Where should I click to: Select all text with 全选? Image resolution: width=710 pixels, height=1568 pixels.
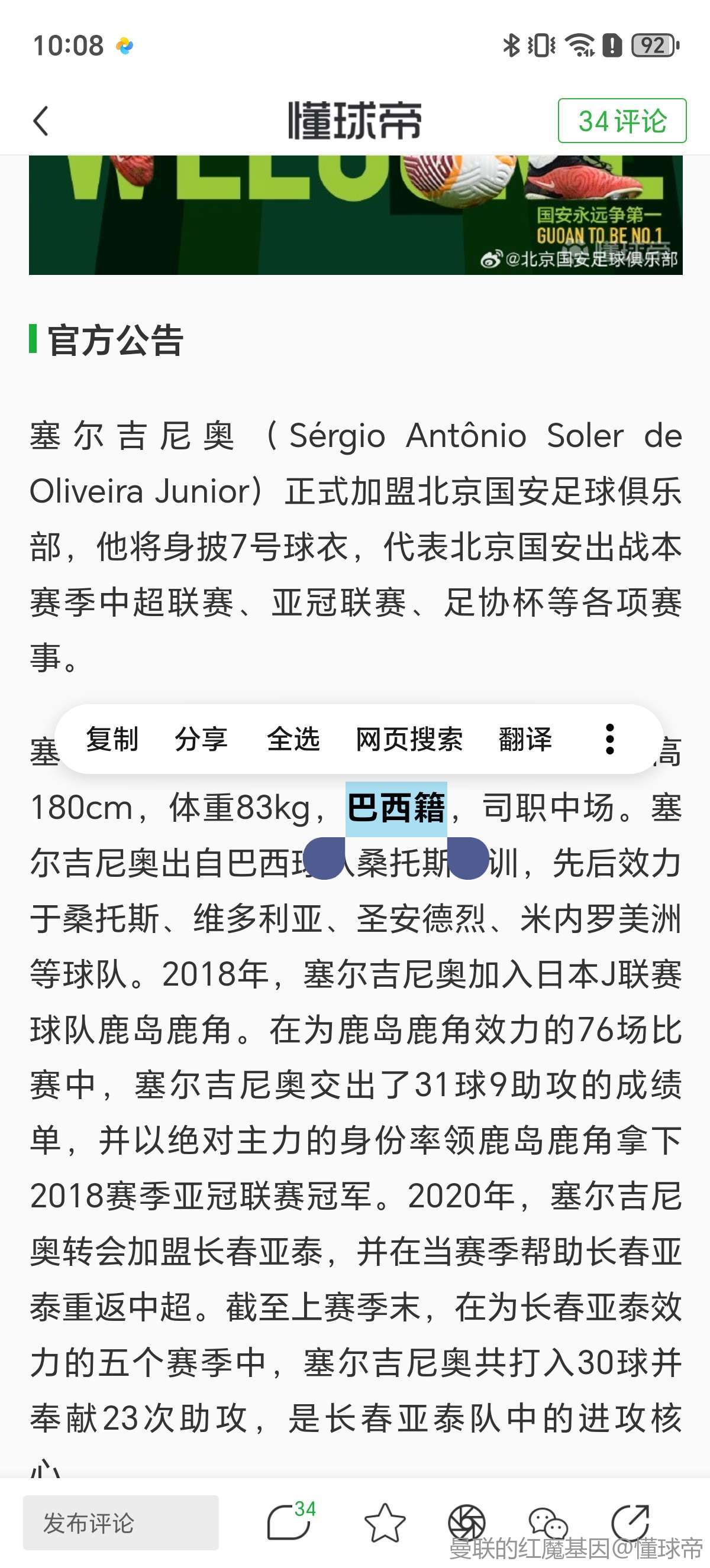(293, 739)
